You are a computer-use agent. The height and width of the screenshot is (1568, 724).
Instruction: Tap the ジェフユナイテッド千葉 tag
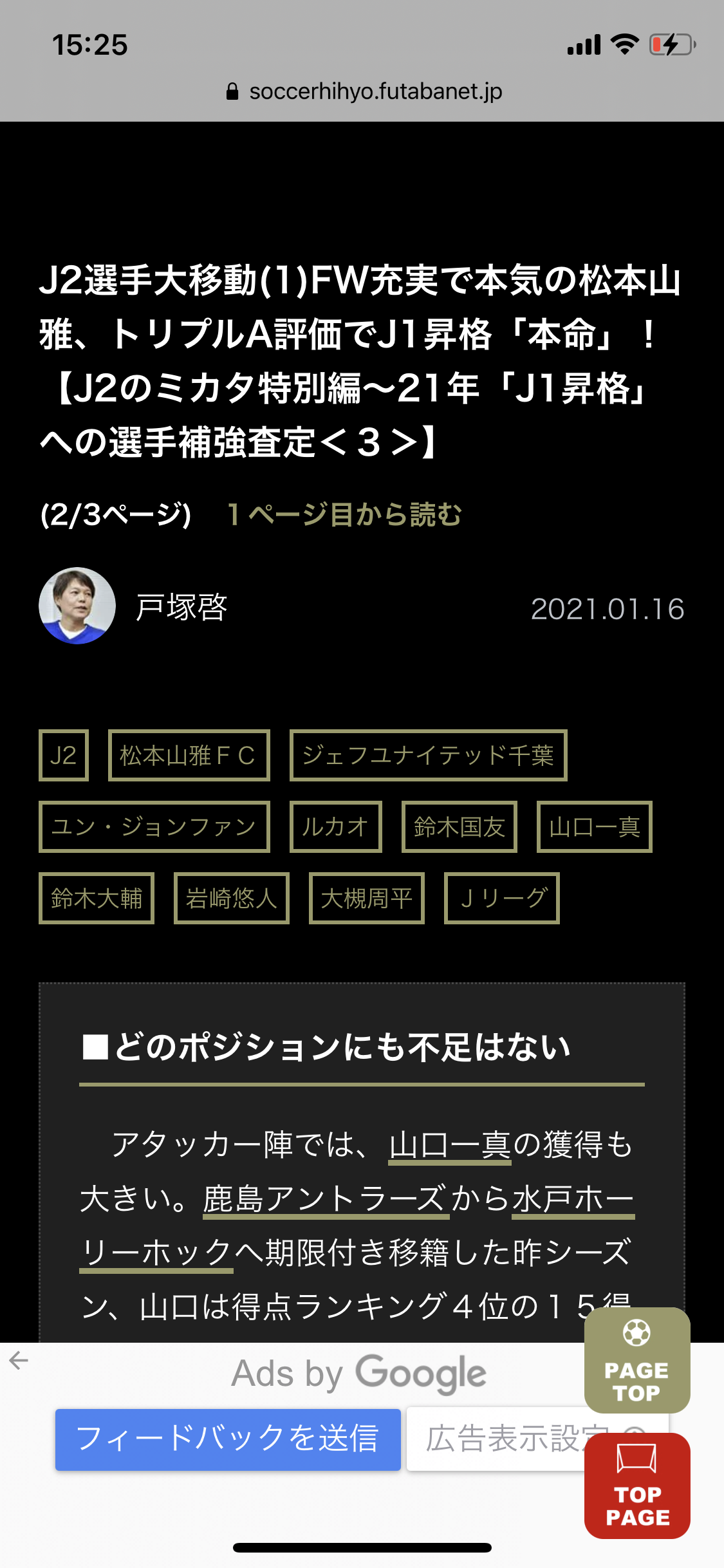pos(428,755)
